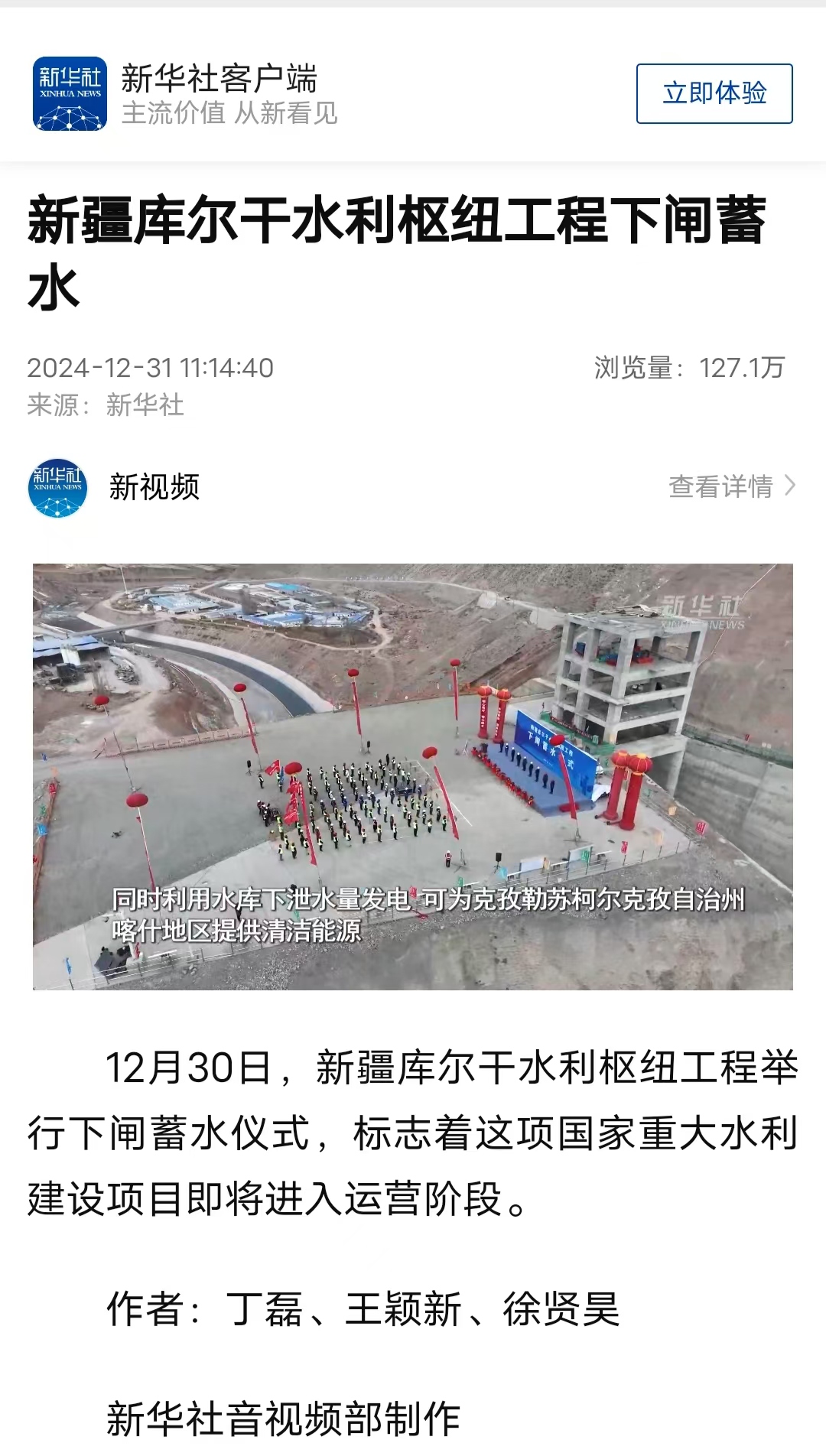Tap the 立即体验 button
Screen dimensions: 826x1456
coord(714,93)
